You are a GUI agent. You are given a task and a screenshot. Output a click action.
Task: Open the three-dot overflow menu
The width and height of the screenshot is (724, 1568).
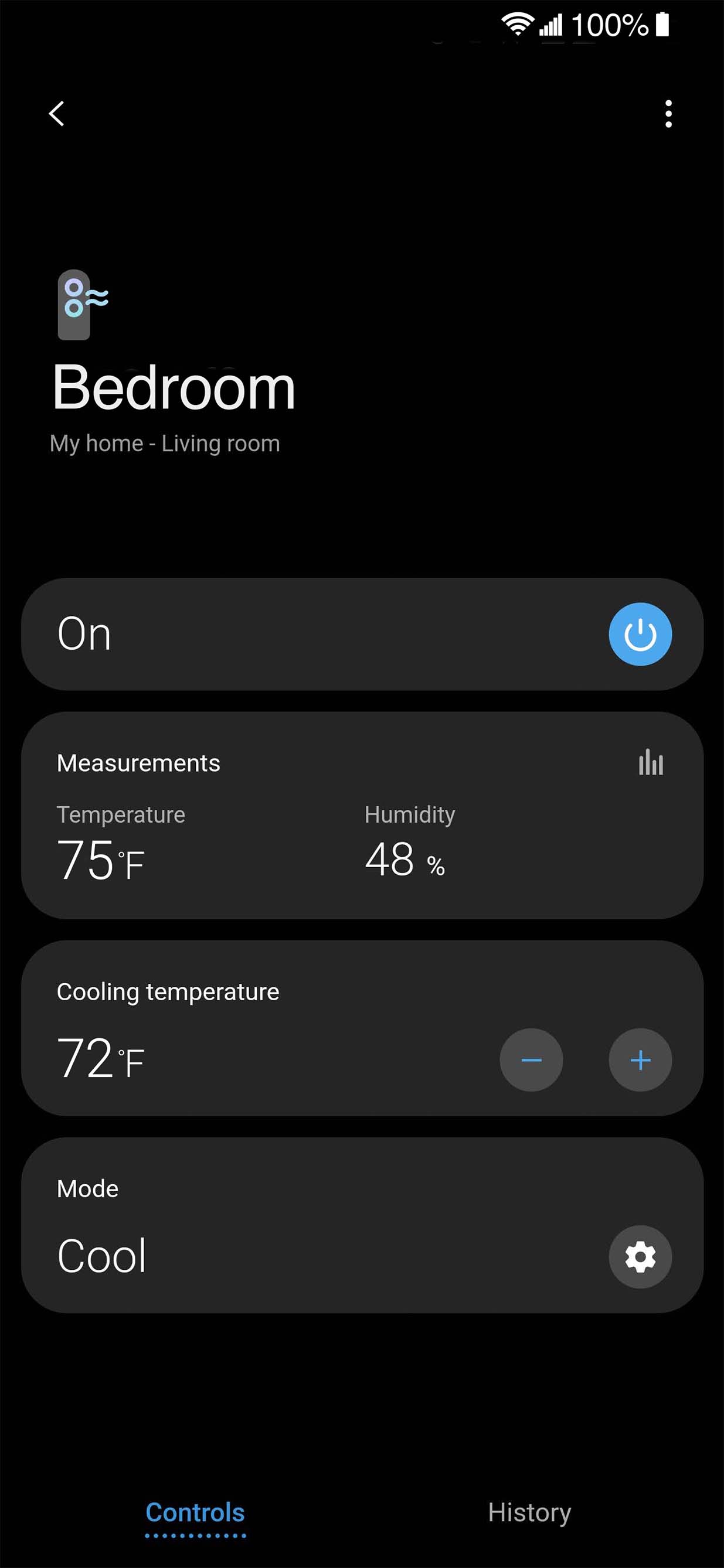pos(668,114)
